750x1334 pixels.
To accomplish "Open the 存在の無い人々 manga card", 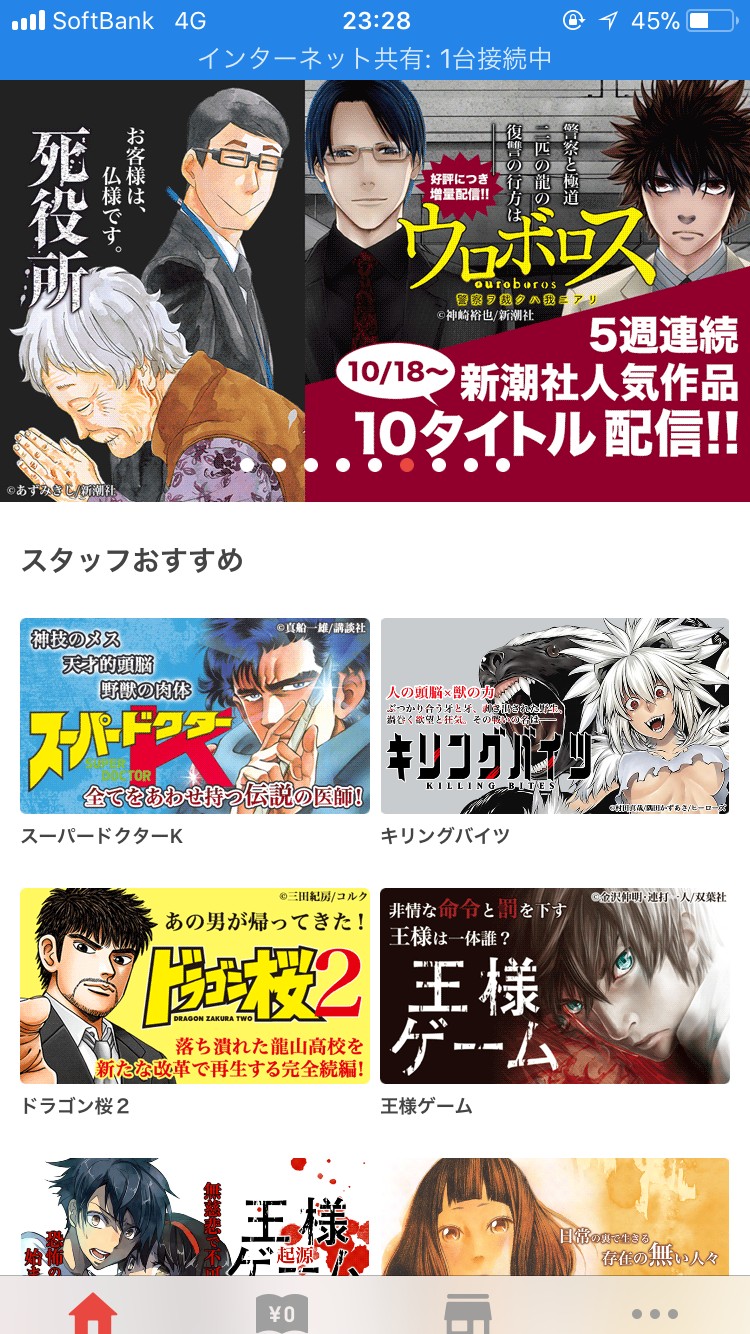I will pyautogui.click(x=555, y=1215).
